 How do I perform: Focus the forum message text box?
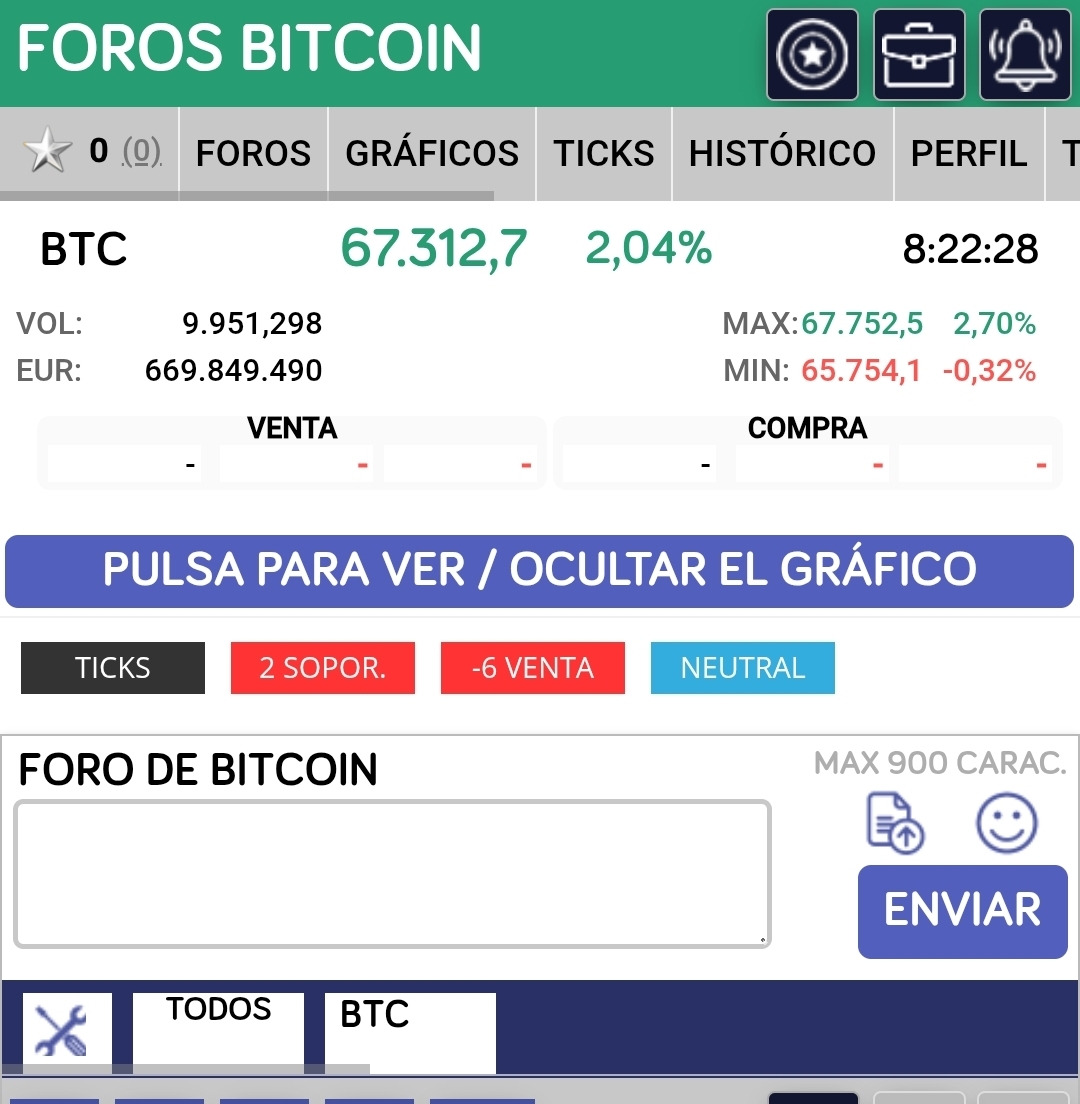click(x=392, y=873)
